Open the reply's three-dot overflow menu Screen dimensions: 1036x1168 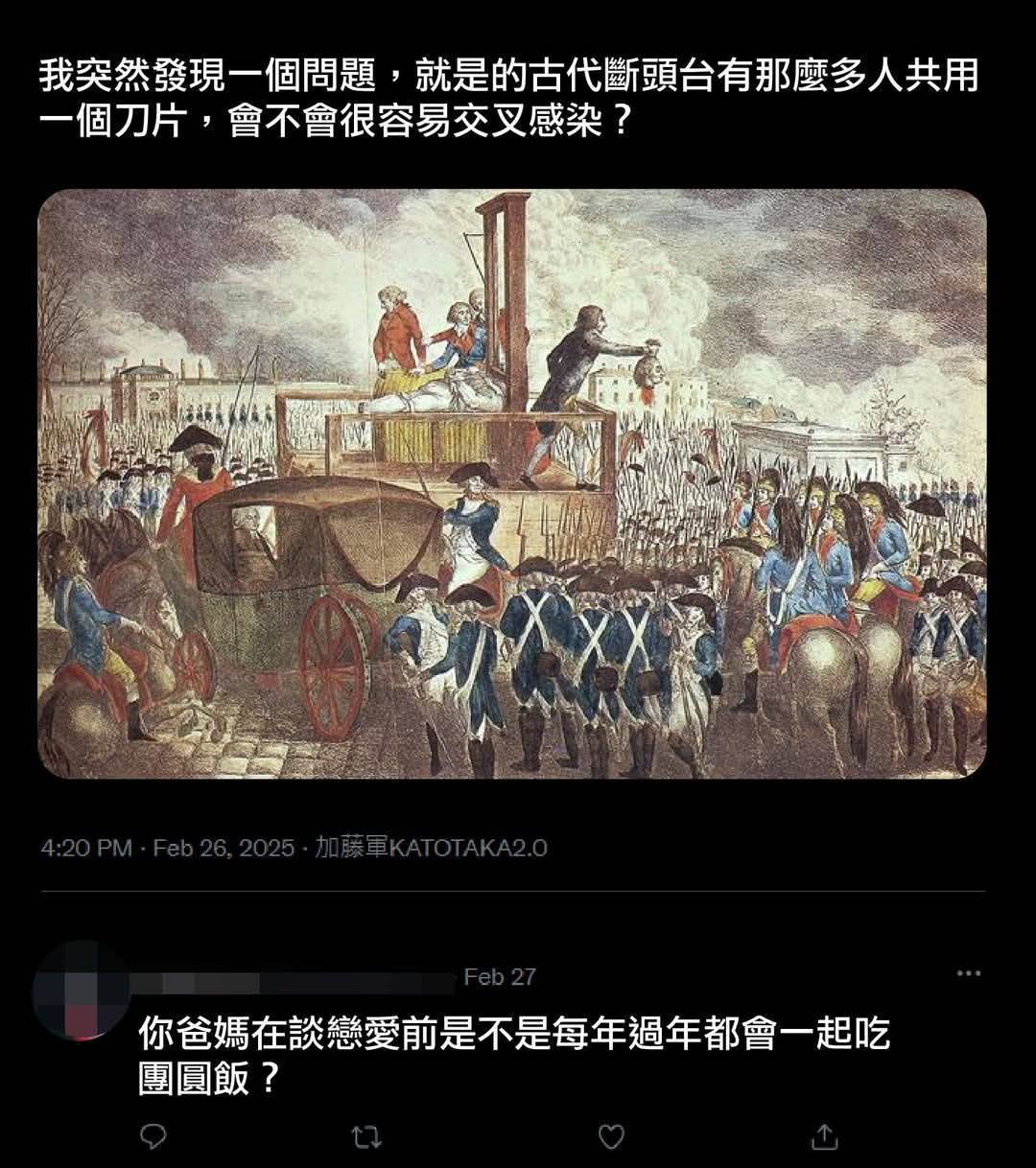(x=969, y=974)
